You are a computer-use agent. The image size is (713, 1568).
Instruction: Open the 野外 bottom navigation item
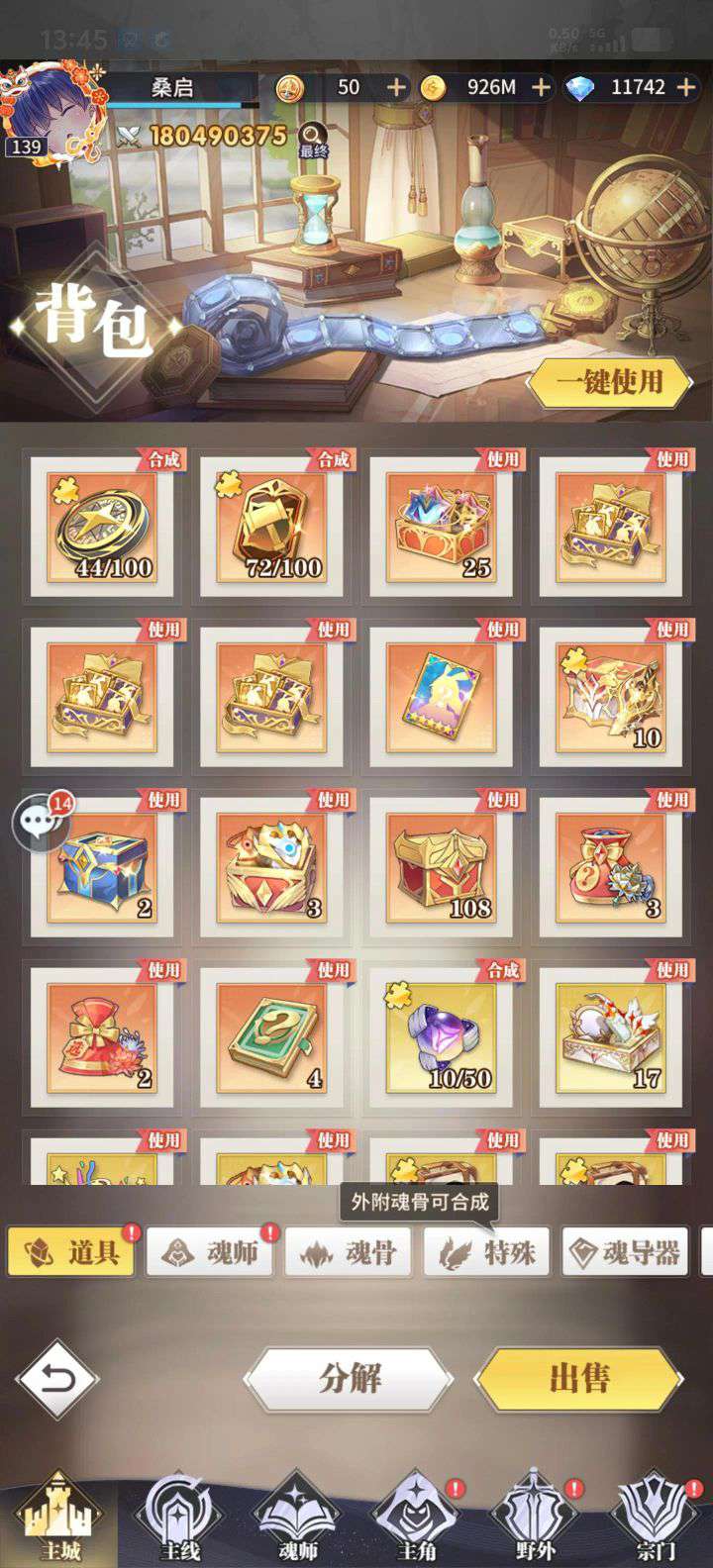coord(535,1519)
